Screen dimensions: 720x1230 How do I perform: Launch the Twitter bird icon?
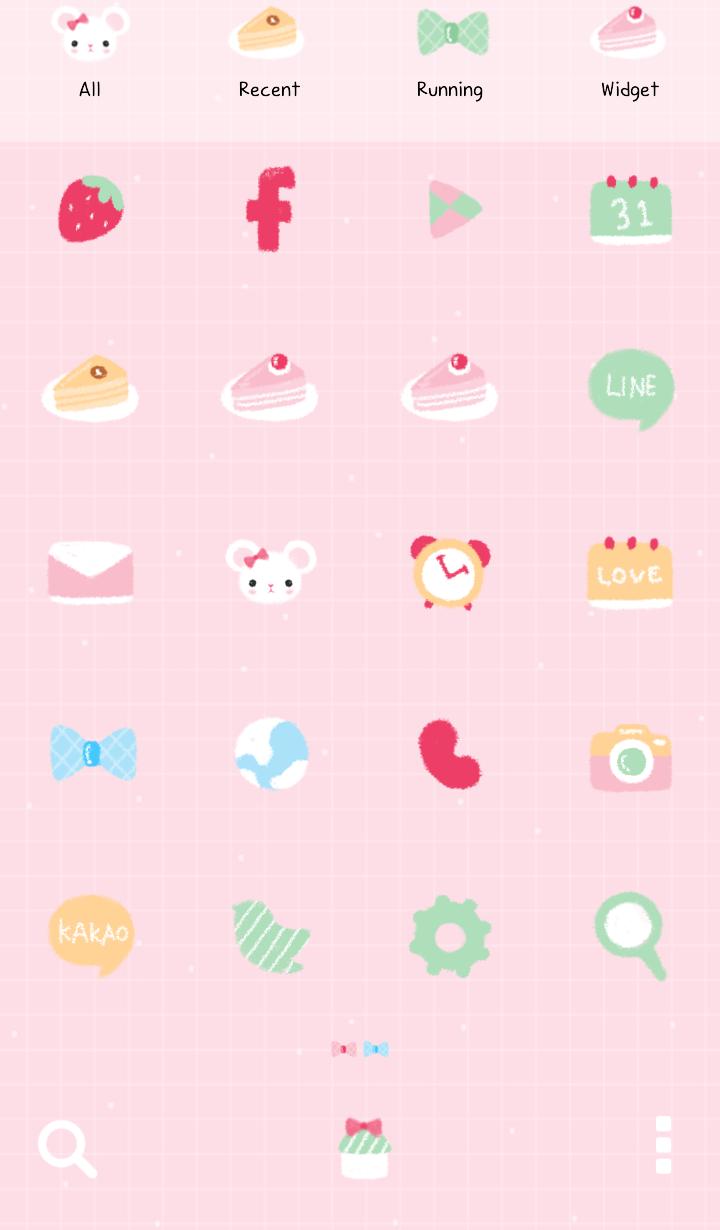tap(270, 933)
